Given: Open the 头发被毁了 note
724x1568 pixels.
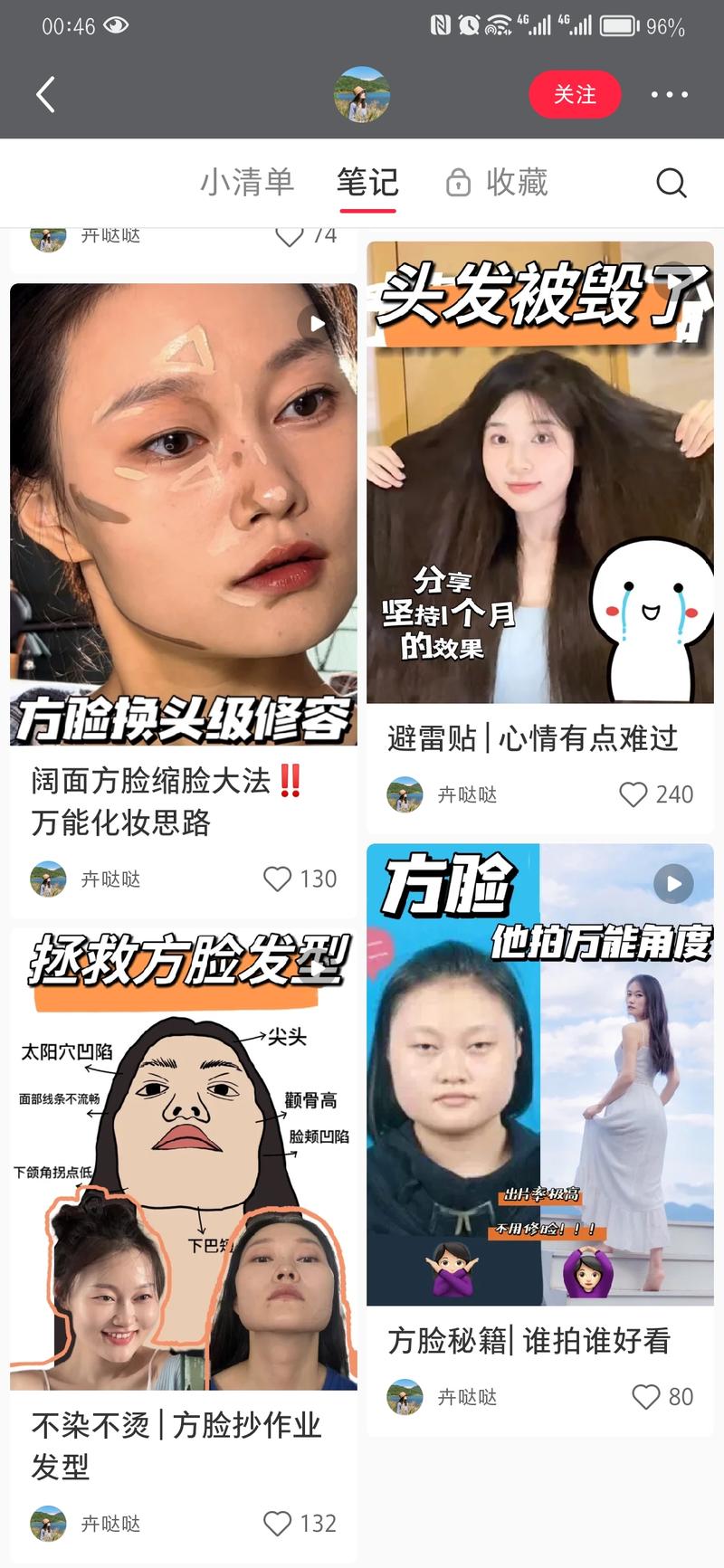Looking at the screenshot, I should click(x=539, y=471).
